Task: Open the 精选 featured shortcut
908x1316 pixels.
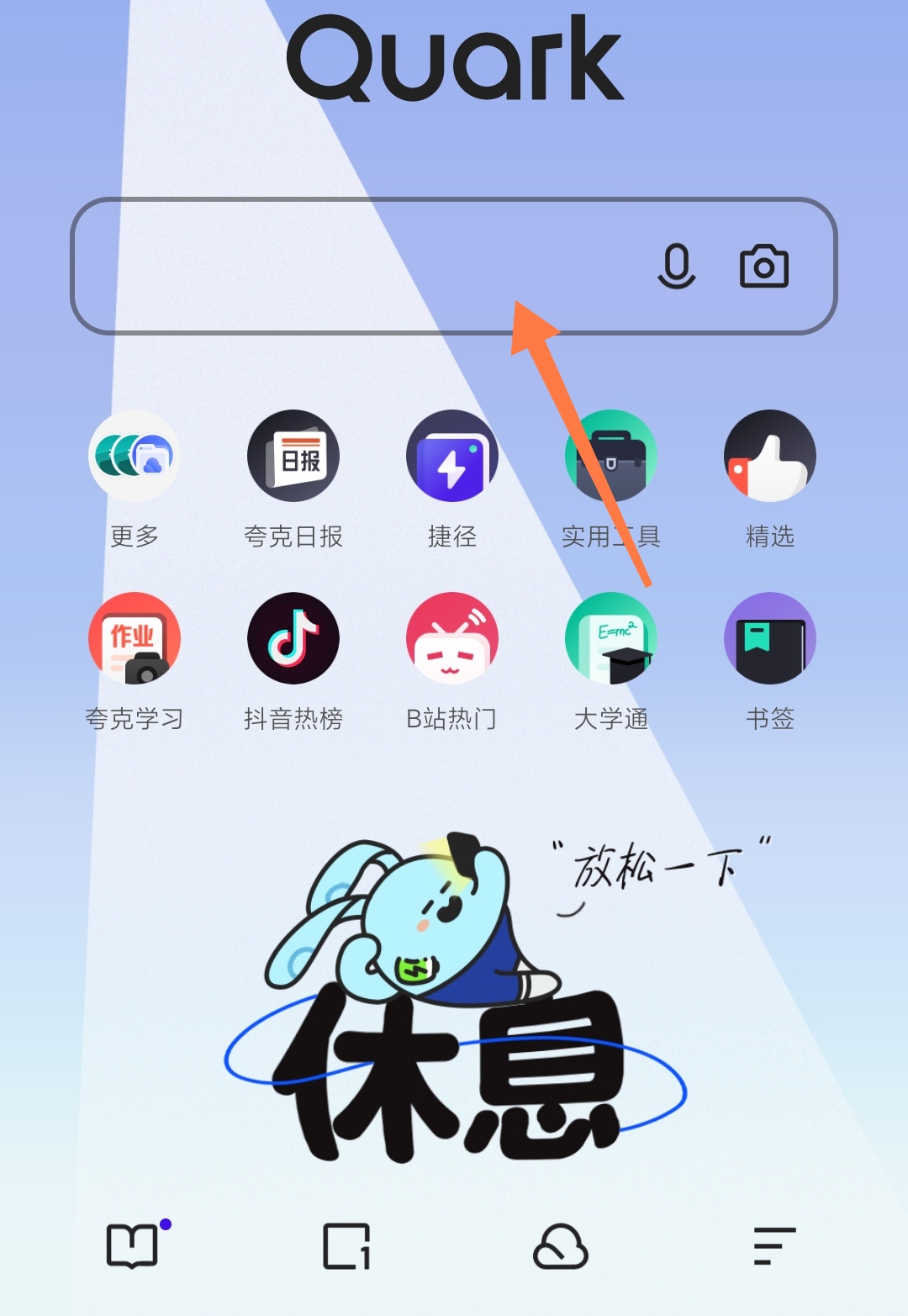Action: (x=770, y=457)
